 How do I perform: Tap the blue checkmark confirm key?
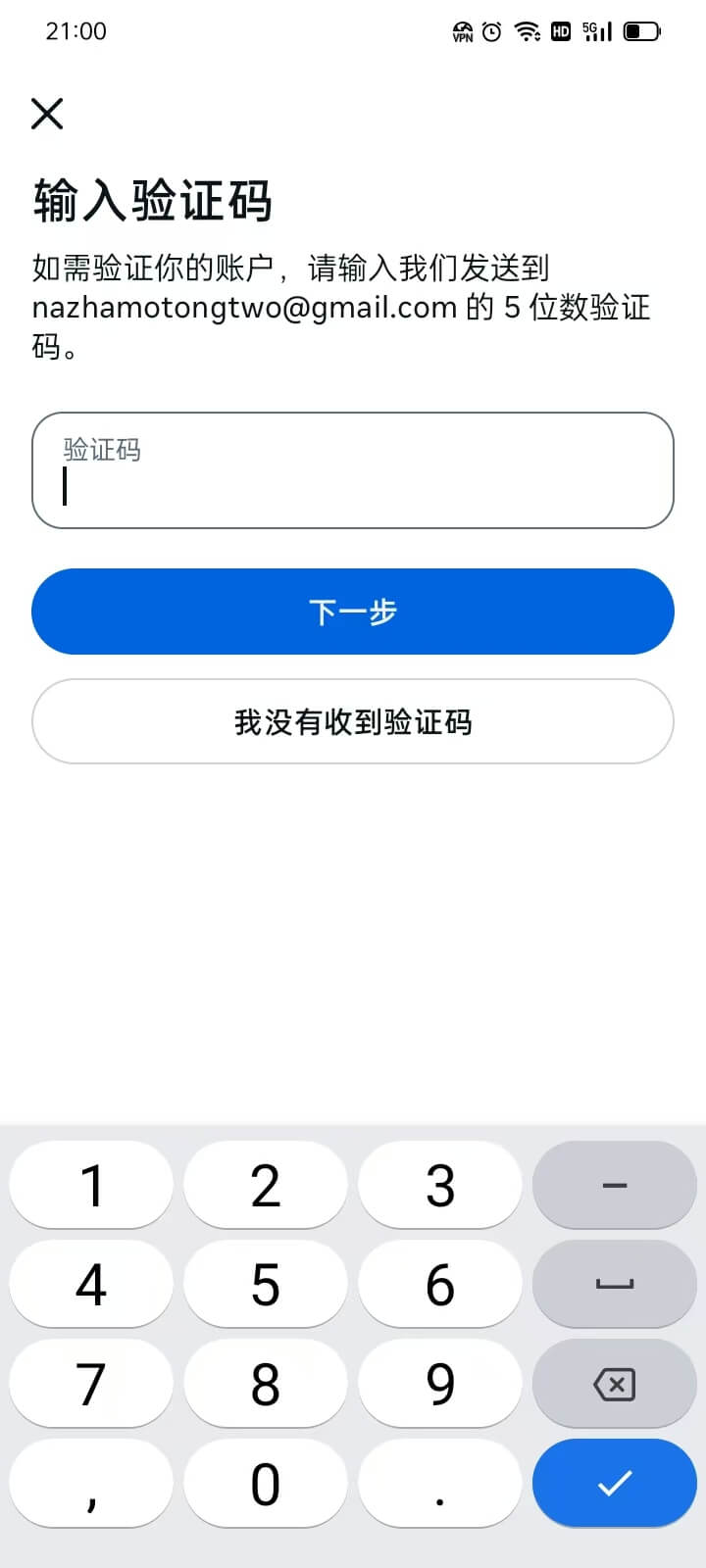tap(613, 1483)
